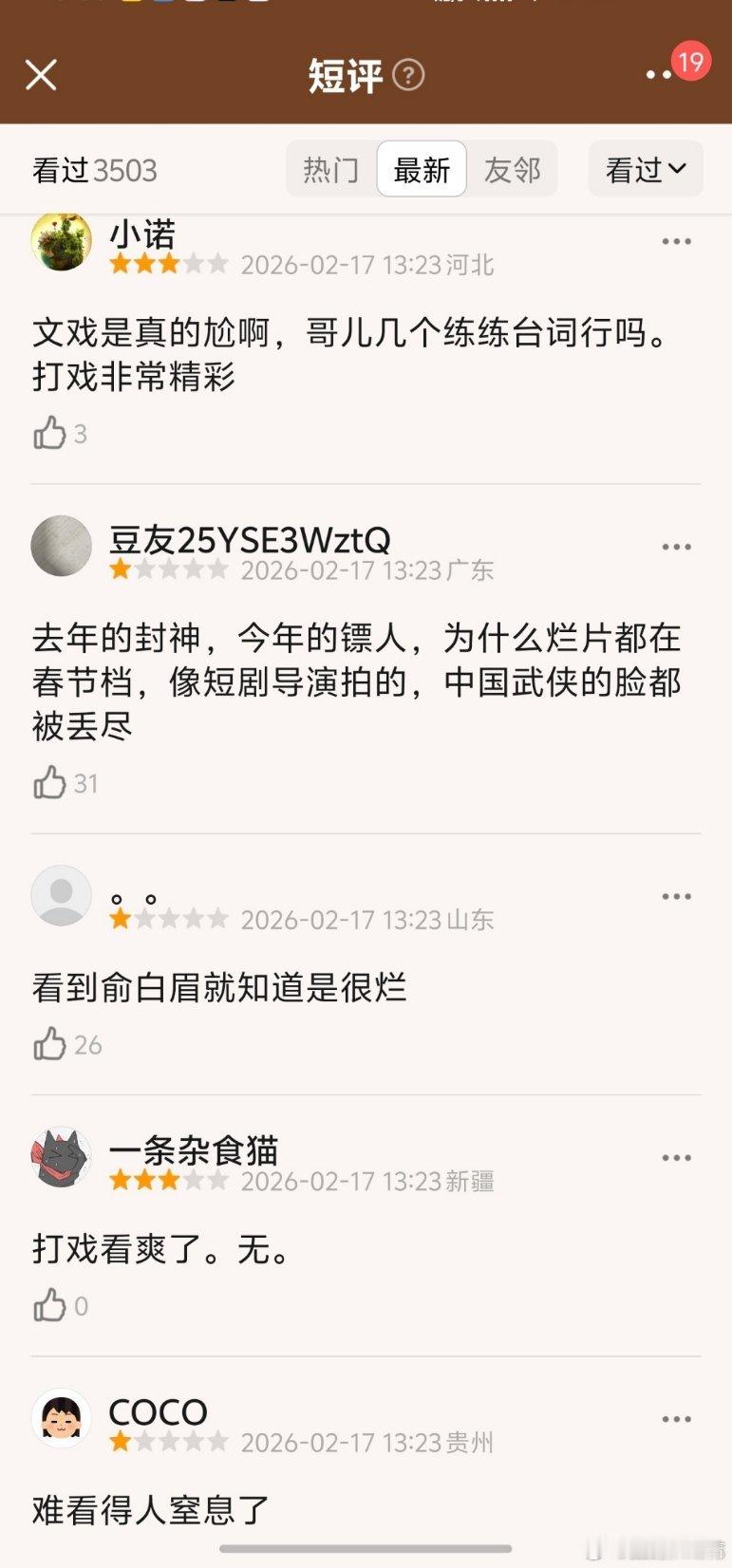Select the 热门 sorting option

pos(329,169)
